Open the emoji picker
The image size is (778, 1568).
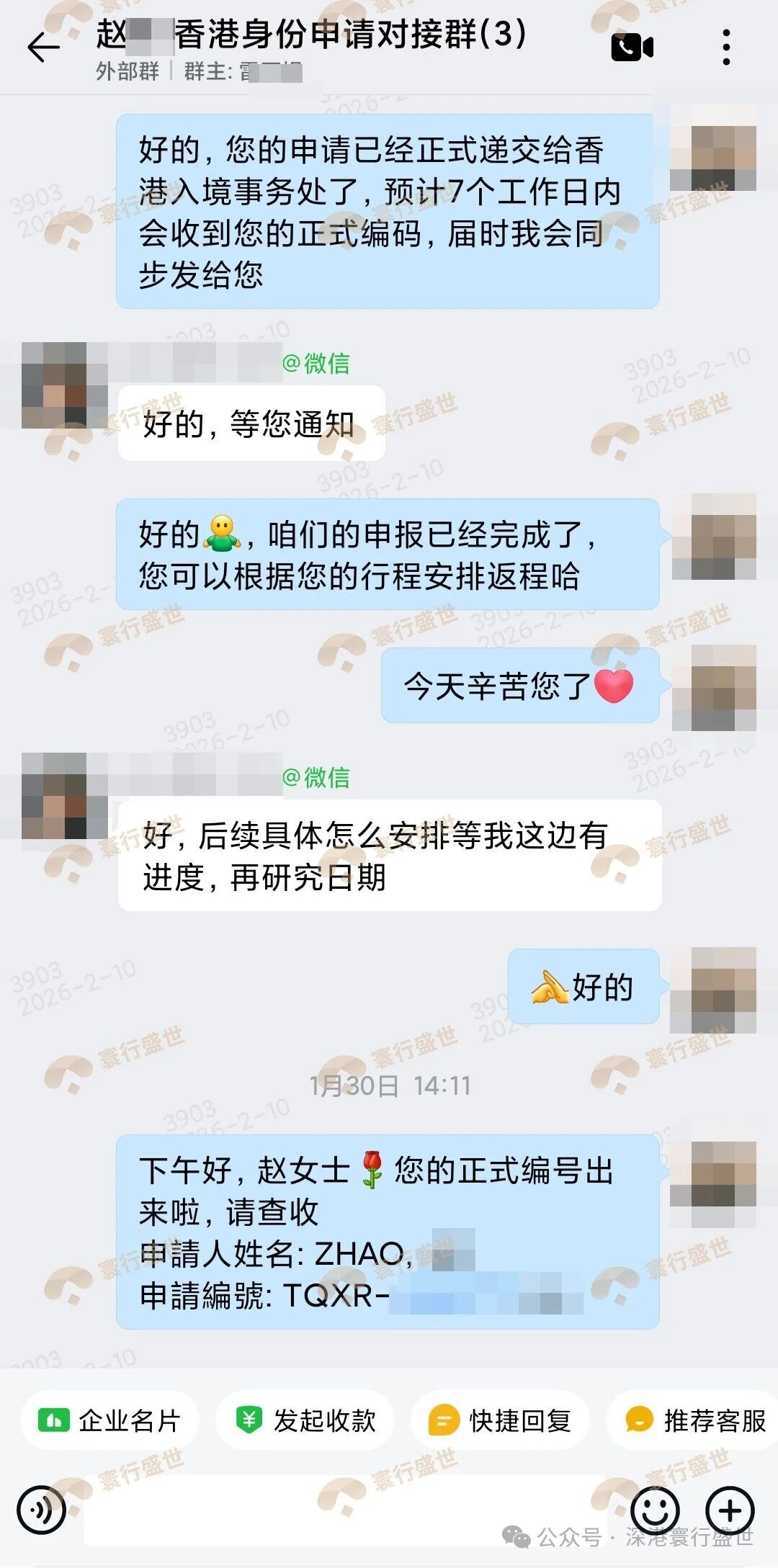coord(655,1510)
